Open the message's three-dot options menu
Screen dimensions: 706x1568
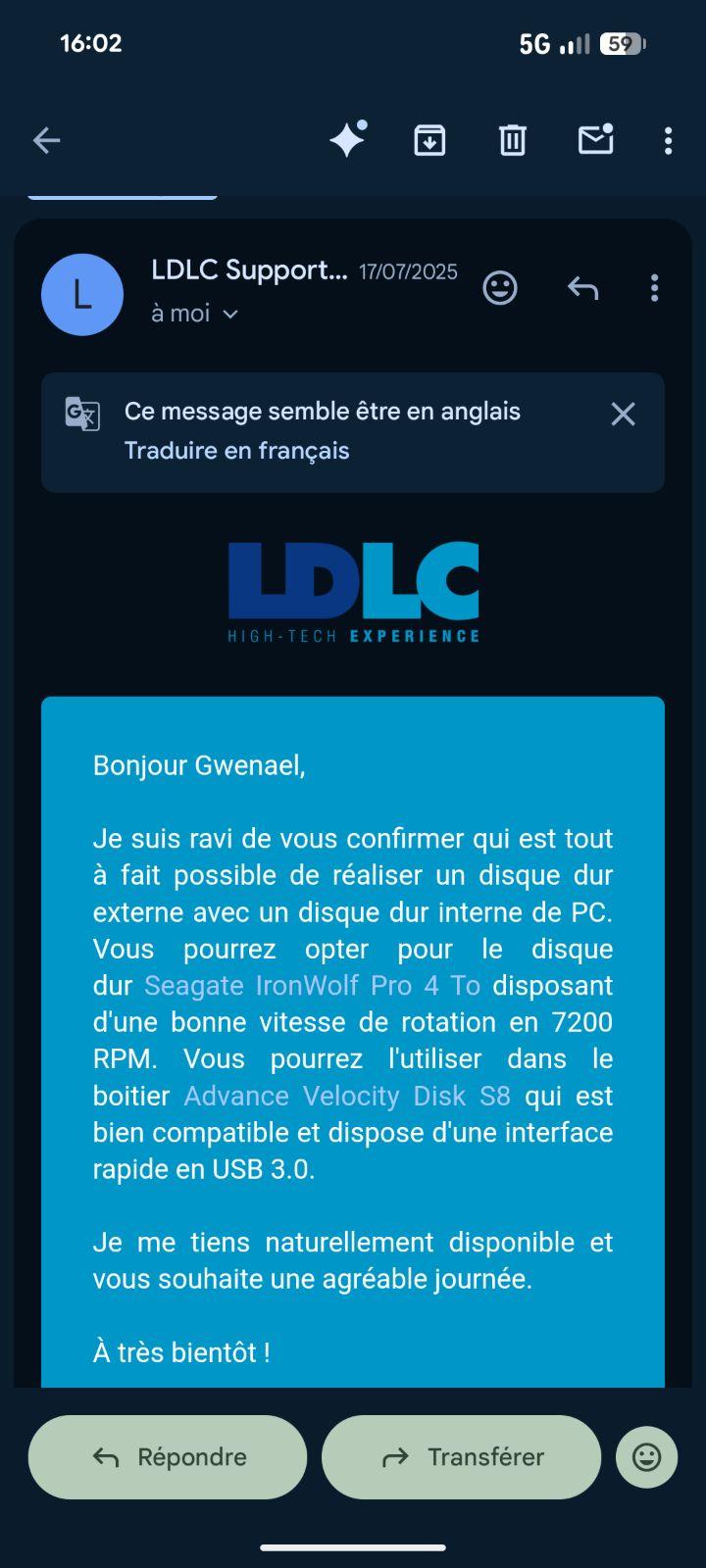coord(654,288)
